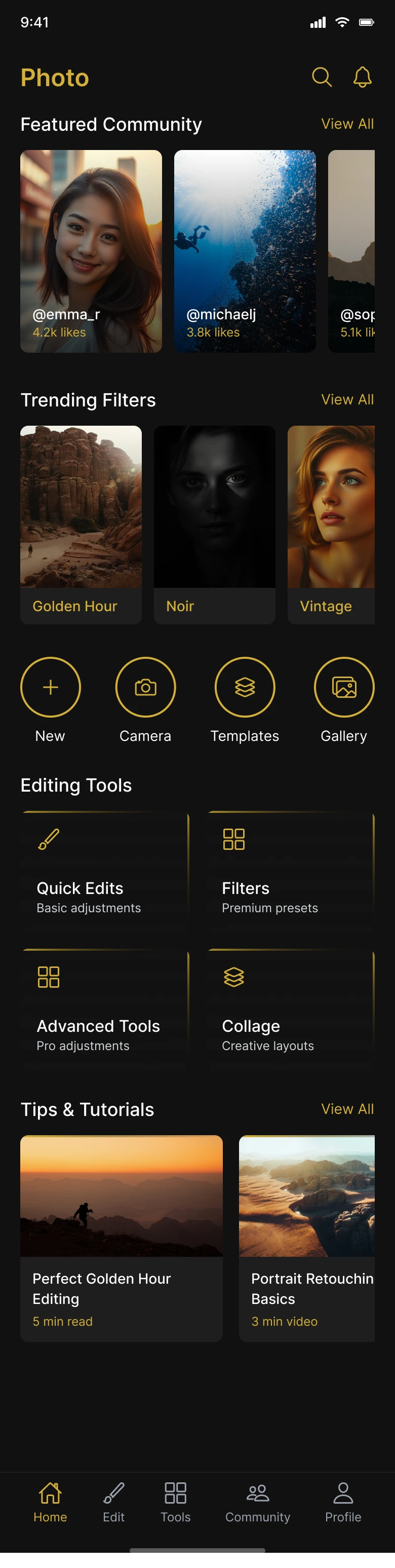395x1568 pixels.
Task: View all Featured Community posts
Action: click(x=347, y=124)
